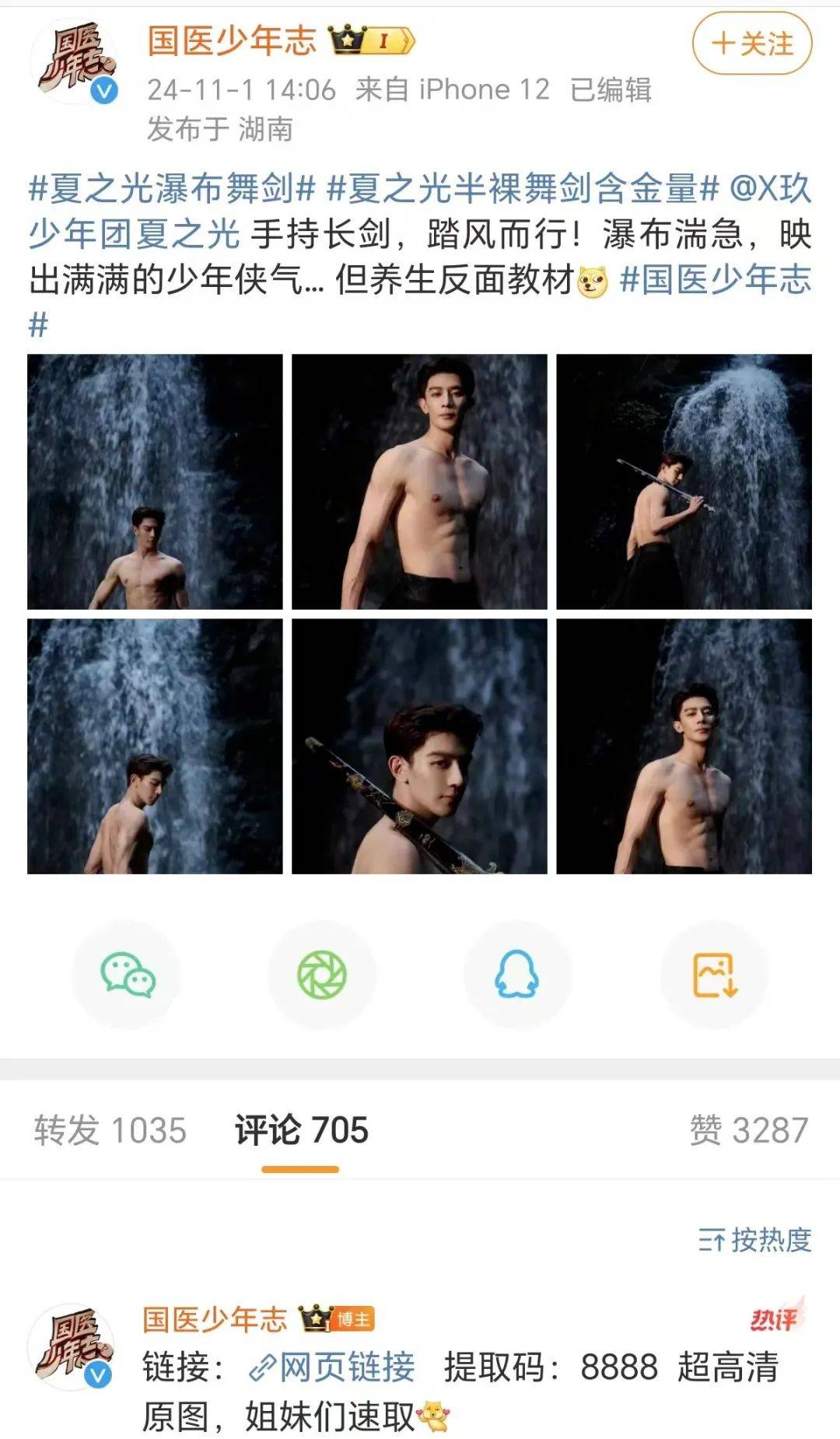View the 赞 3287 likes tab

coord(748,1130)
